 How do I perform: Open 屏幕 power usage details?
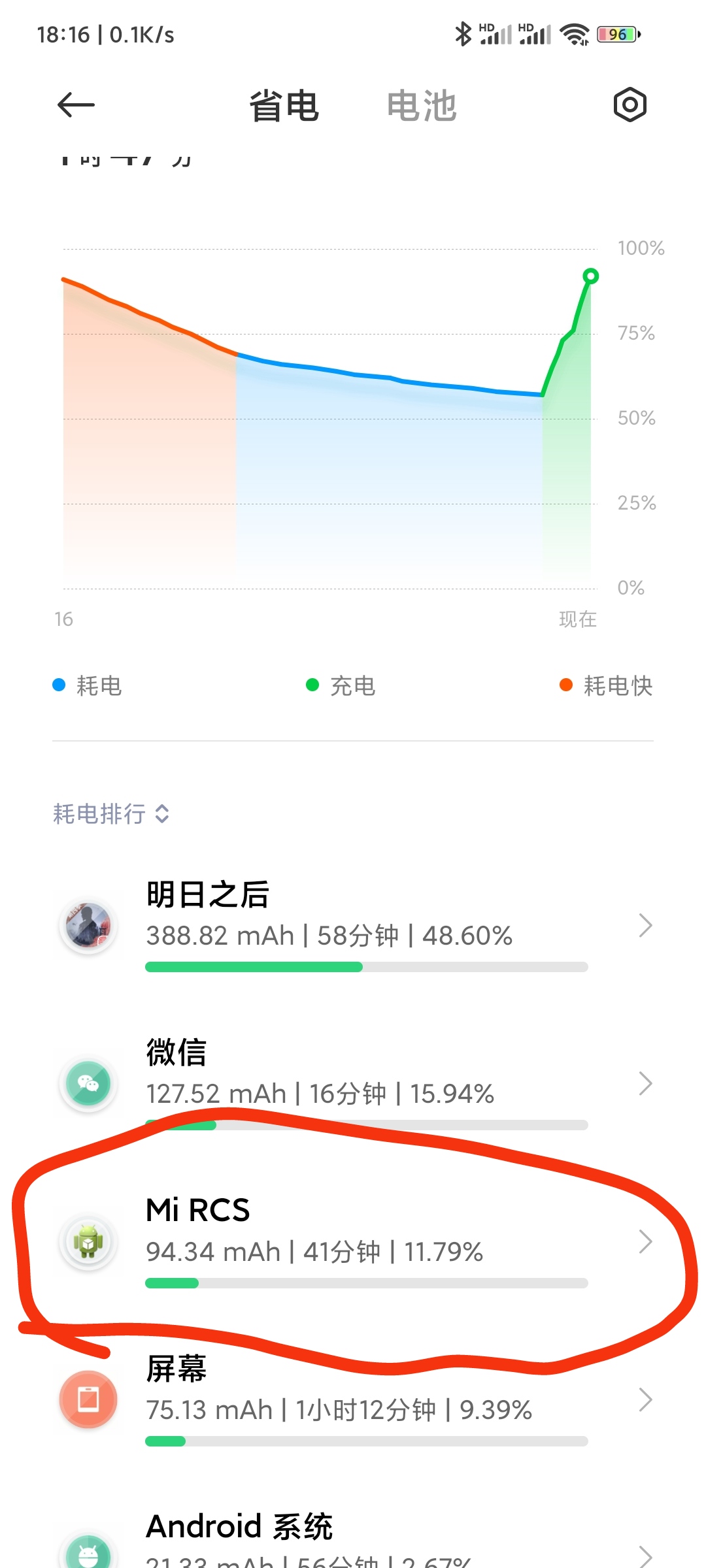(353, 1399)
